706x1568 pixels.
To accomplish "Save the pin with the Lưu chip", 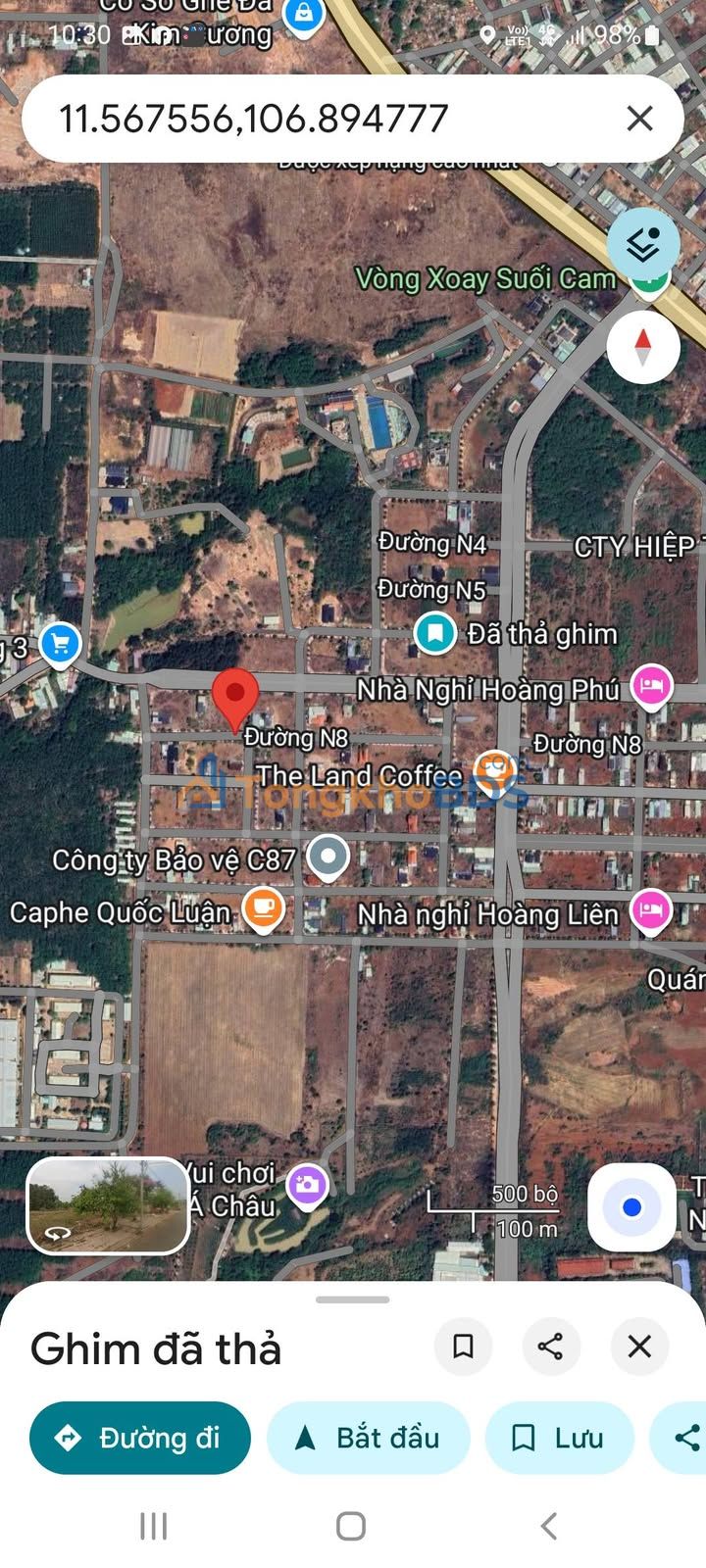I will click(x=559, y=1438).
